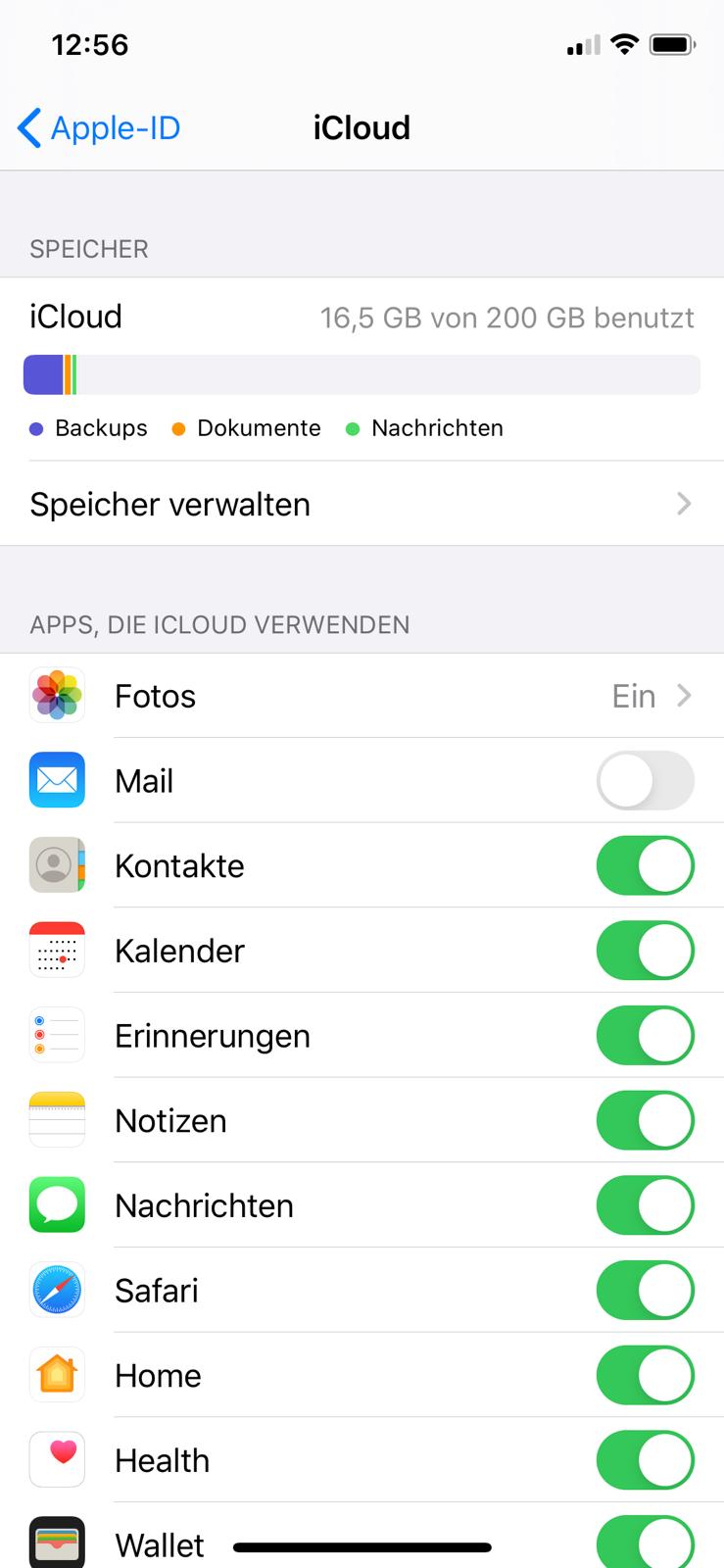
Task: Toggle Erinnerungen switch off
Action: pyautogui.click(x=645, y=1036)
